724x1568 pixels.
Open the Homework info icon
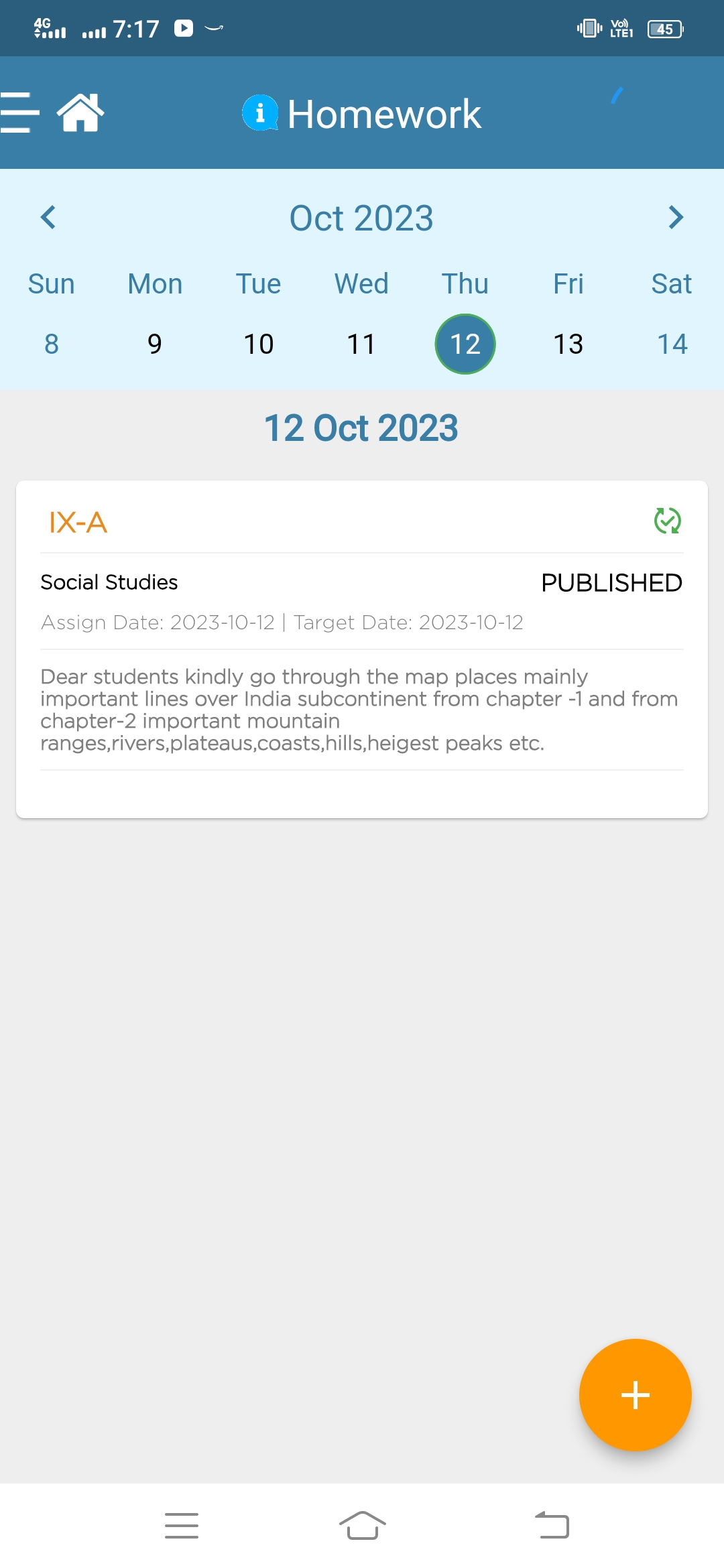click(260, 113)
